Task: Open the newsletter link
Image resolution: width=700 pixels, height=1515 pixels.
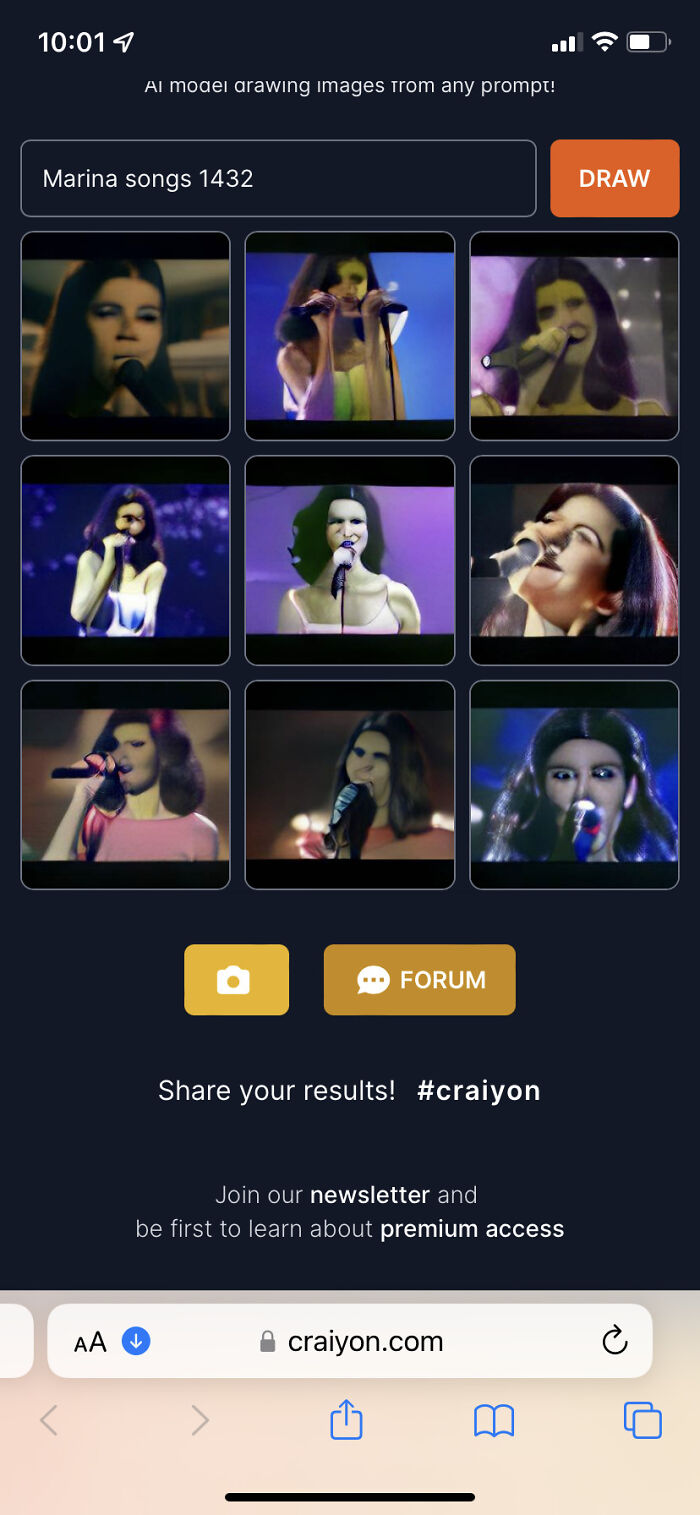Action: 370,1195
